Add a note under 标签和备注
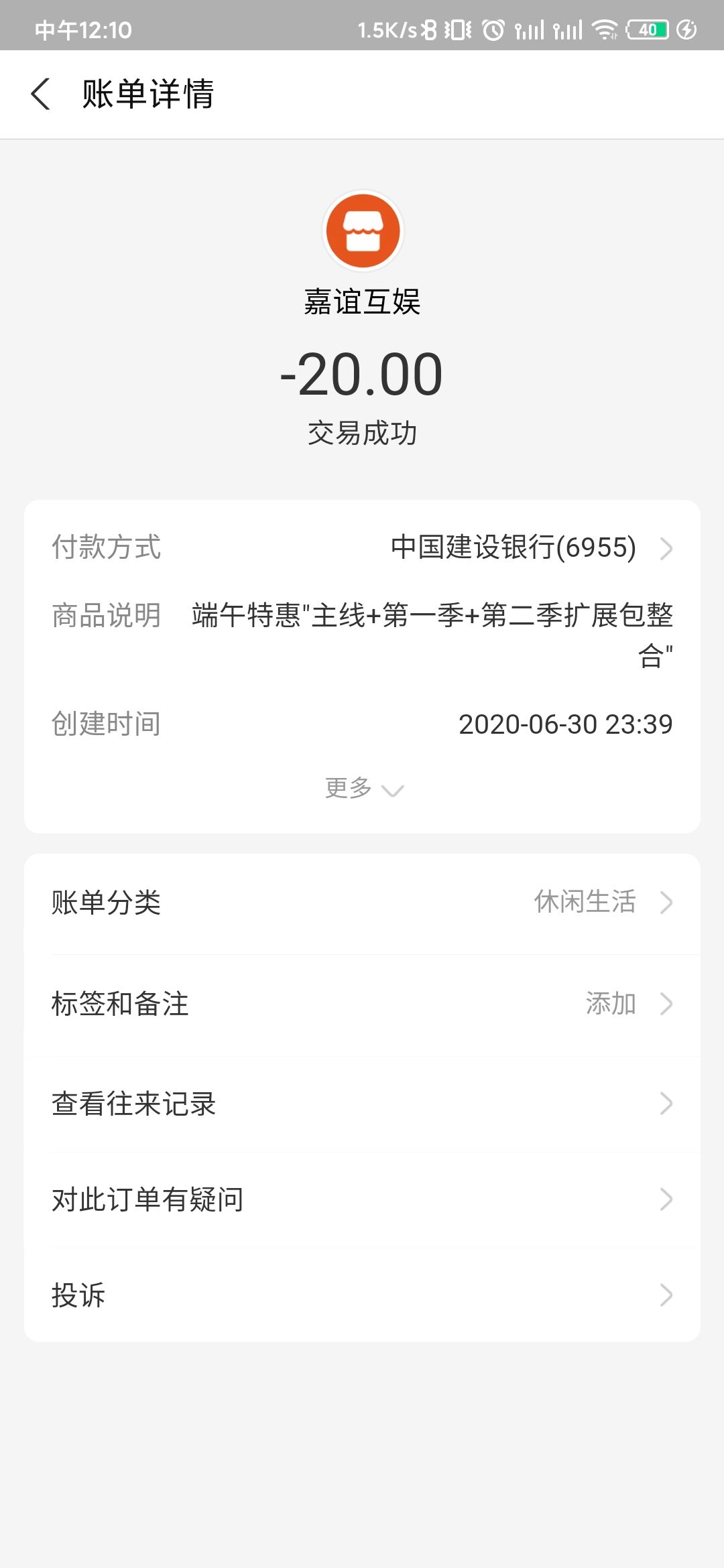 (x=362, y=1004)
